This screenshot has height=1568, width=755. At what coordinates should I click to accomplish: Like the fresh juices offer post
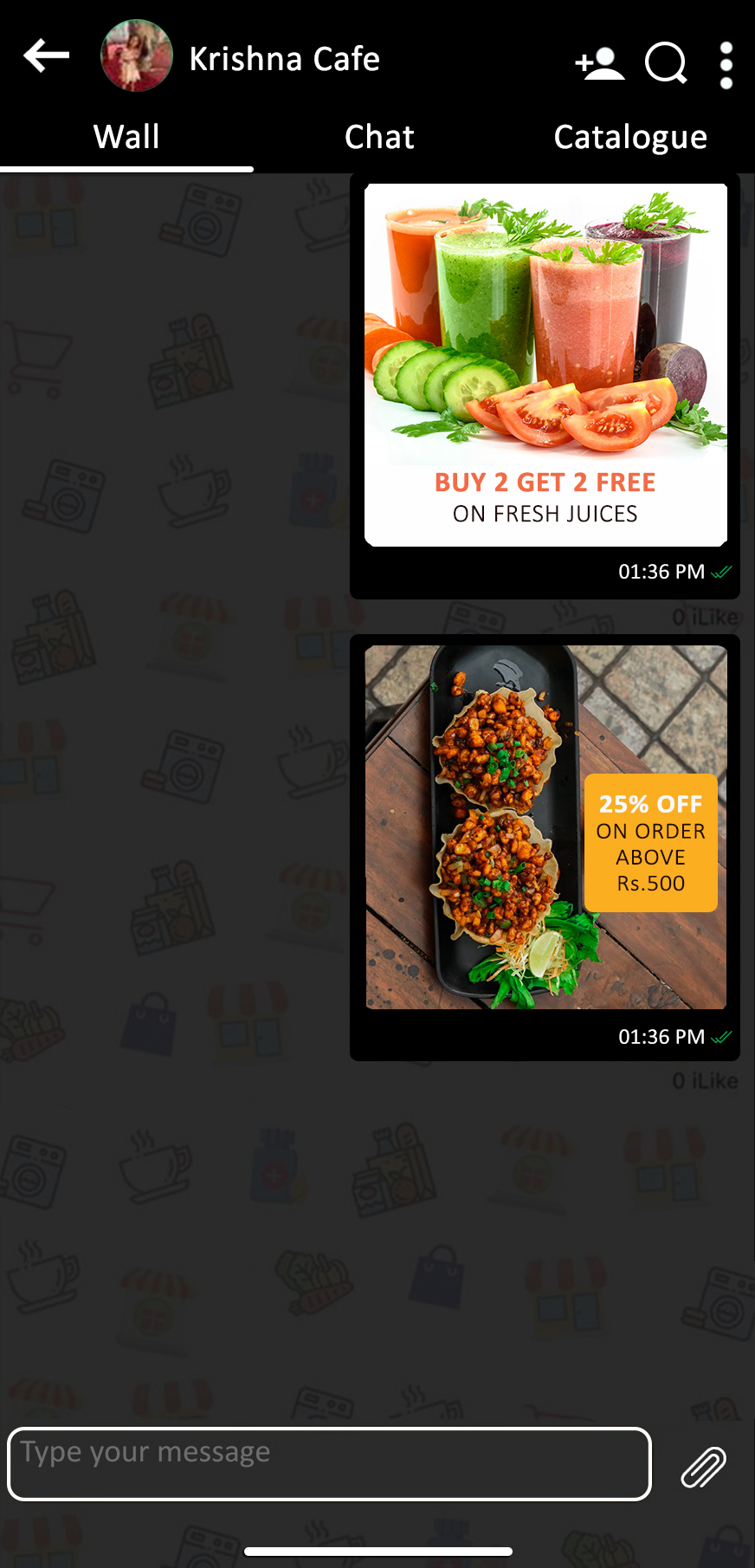point(705,618)
